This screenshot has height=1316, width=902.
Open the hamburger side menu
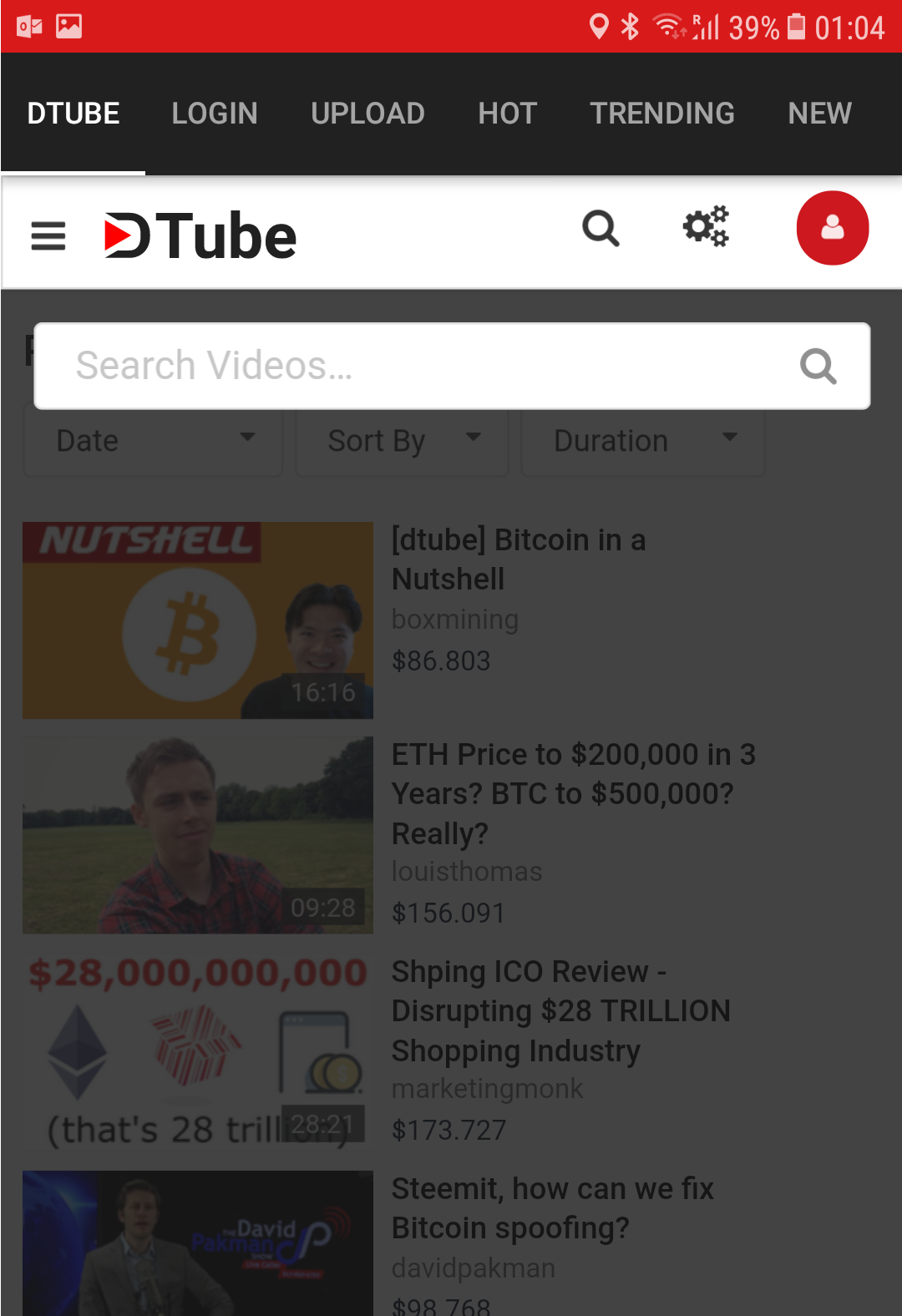coord(48,235)
